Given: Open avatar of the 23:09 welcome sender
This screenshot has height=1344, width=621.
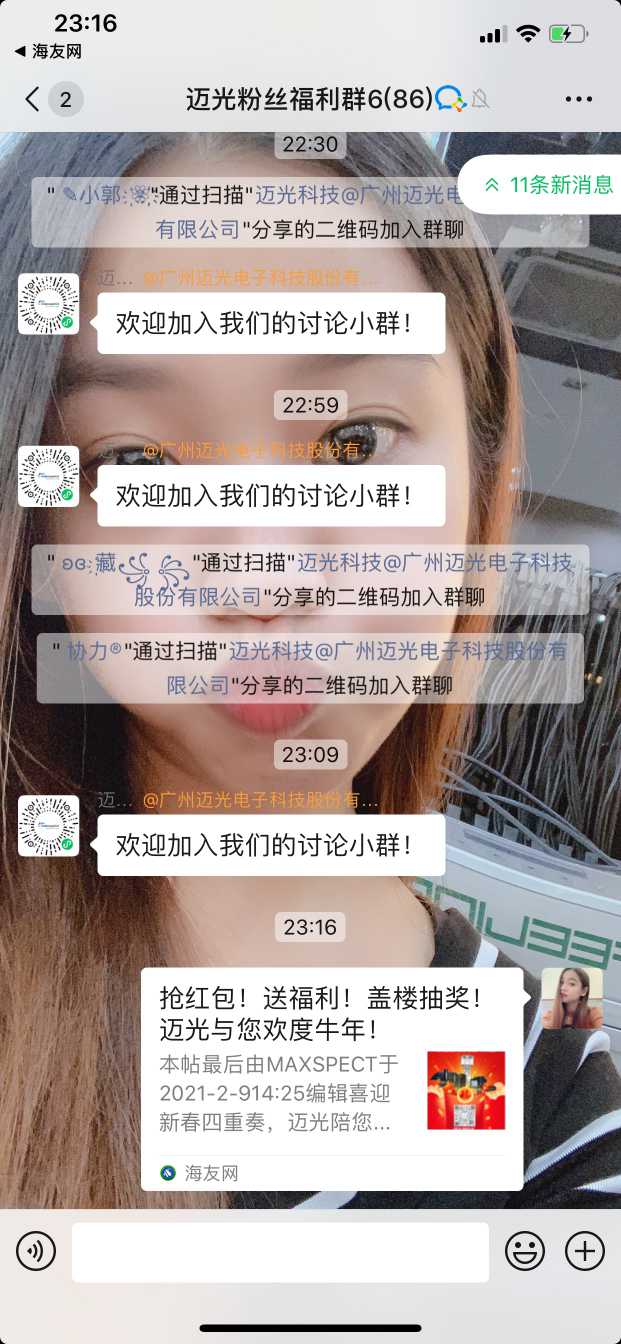Looking at the screenshot, I should click(48, 826).
